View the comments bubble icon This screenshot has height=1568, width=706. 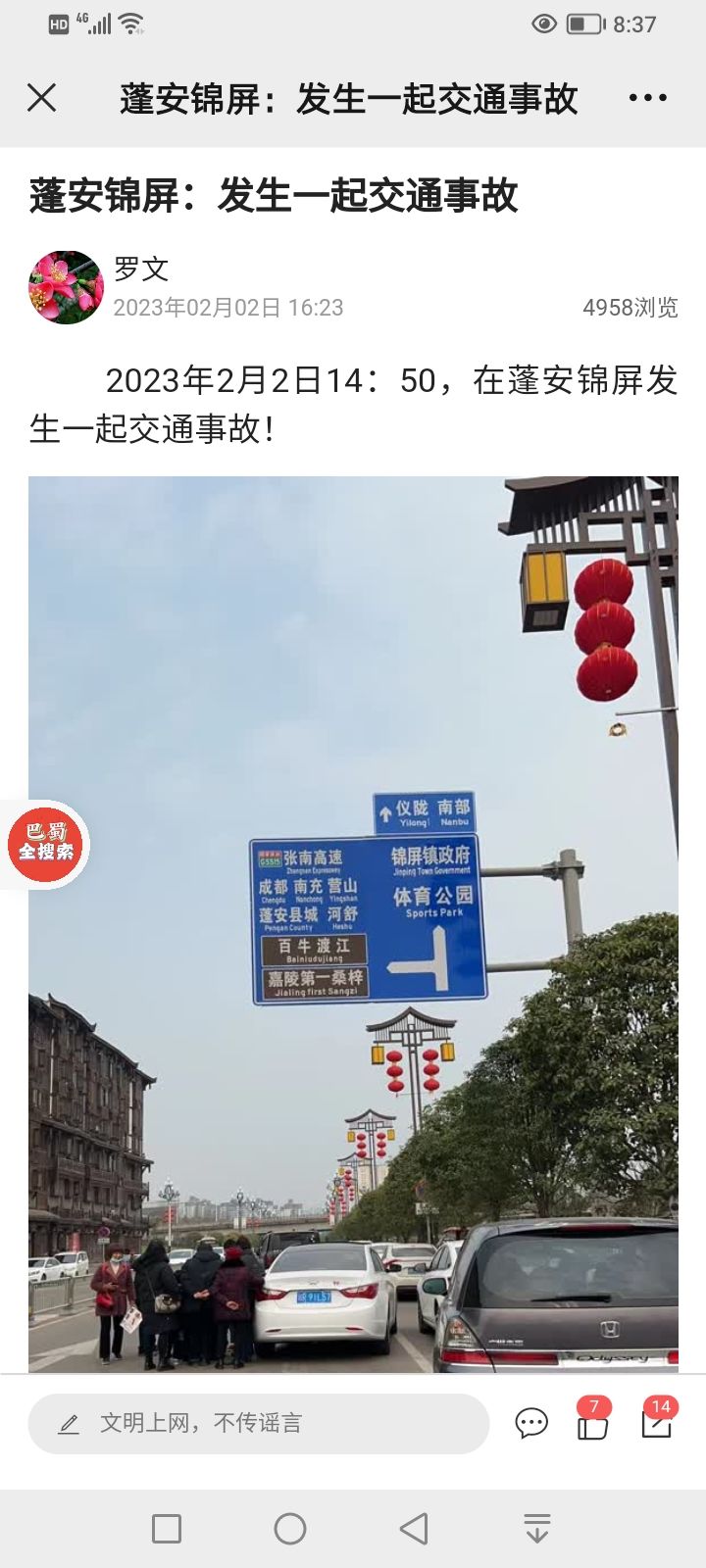tap(531, 1423)
